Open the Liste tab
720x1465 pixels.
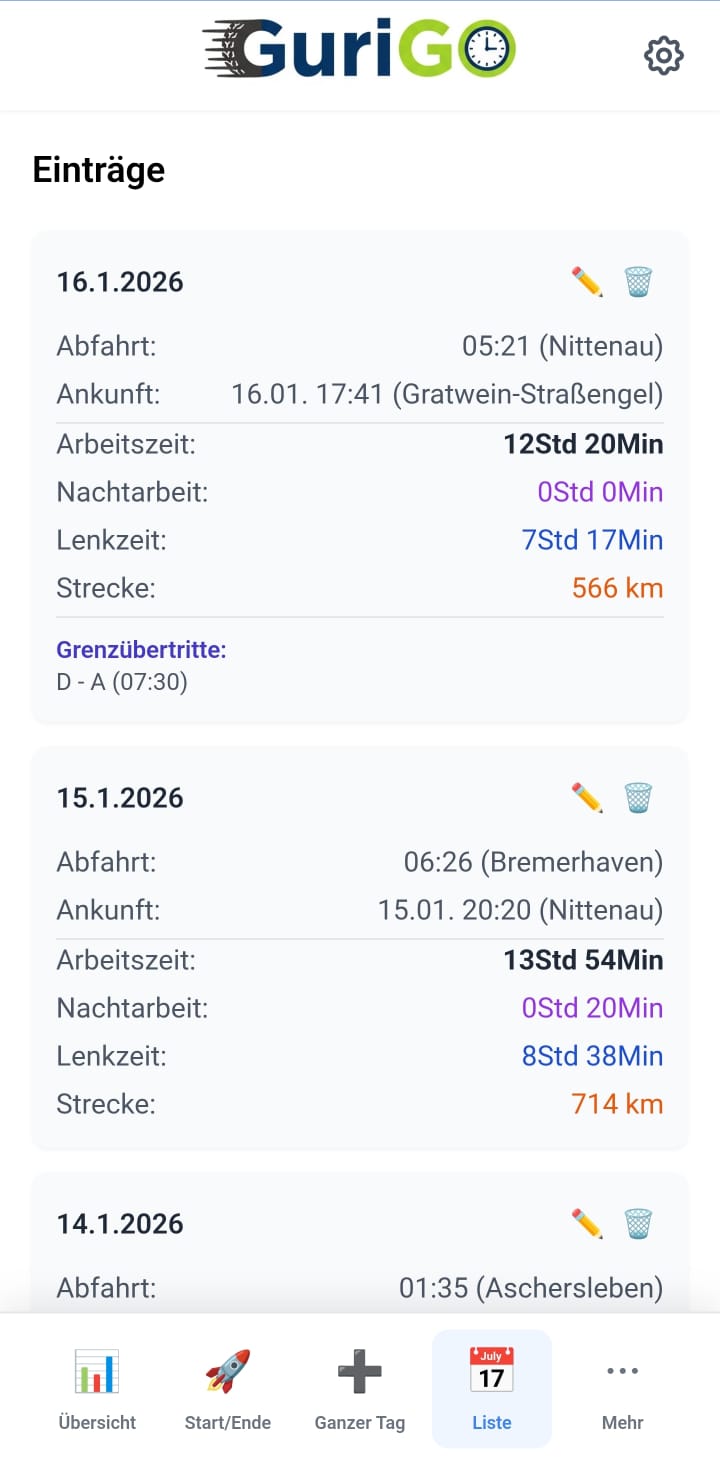pos(491,1388)
